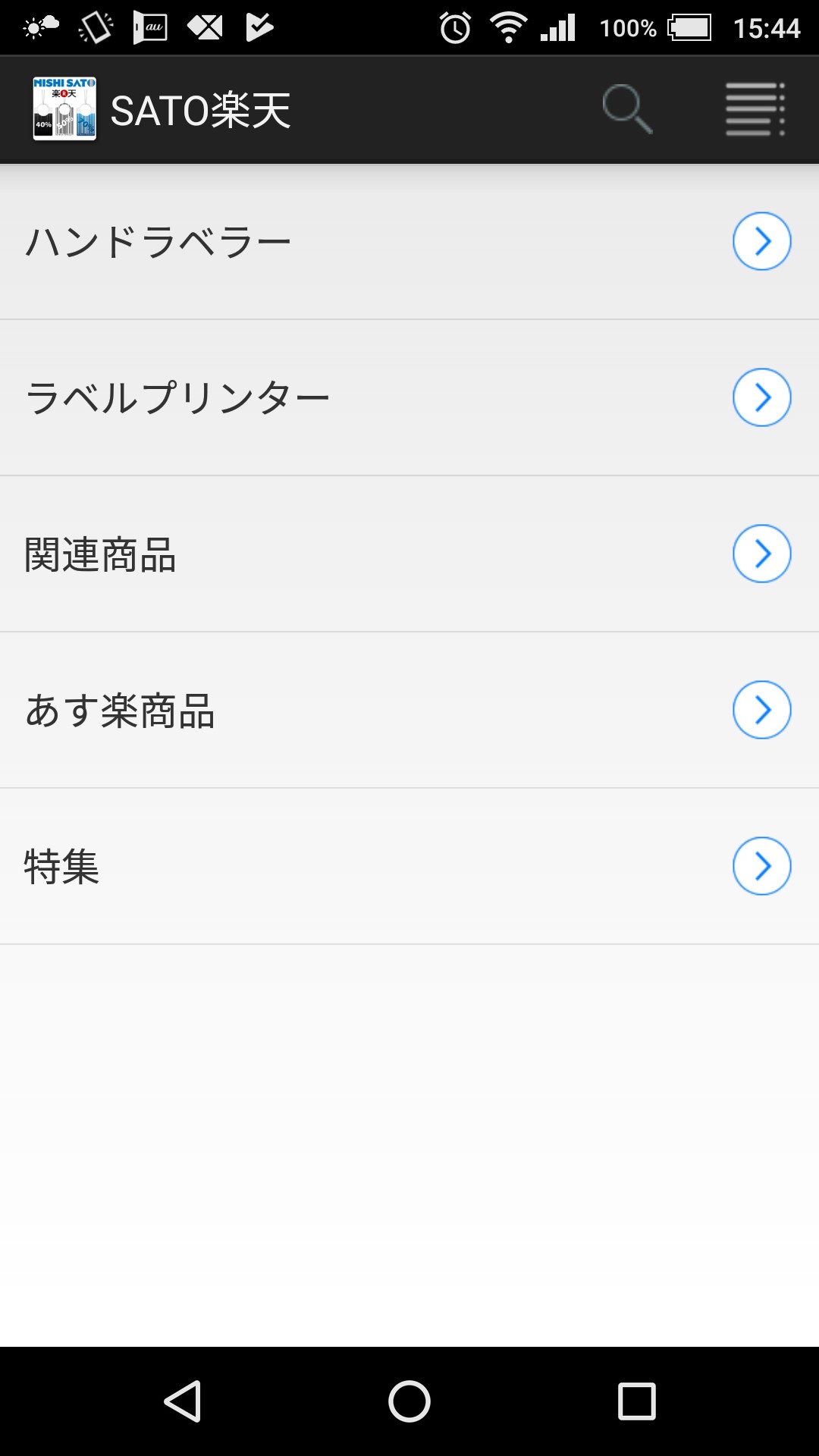Viewport: 819px width, 1456px height.
Task: Open the search magnifier icon
Action: click(x=626, y=110)
